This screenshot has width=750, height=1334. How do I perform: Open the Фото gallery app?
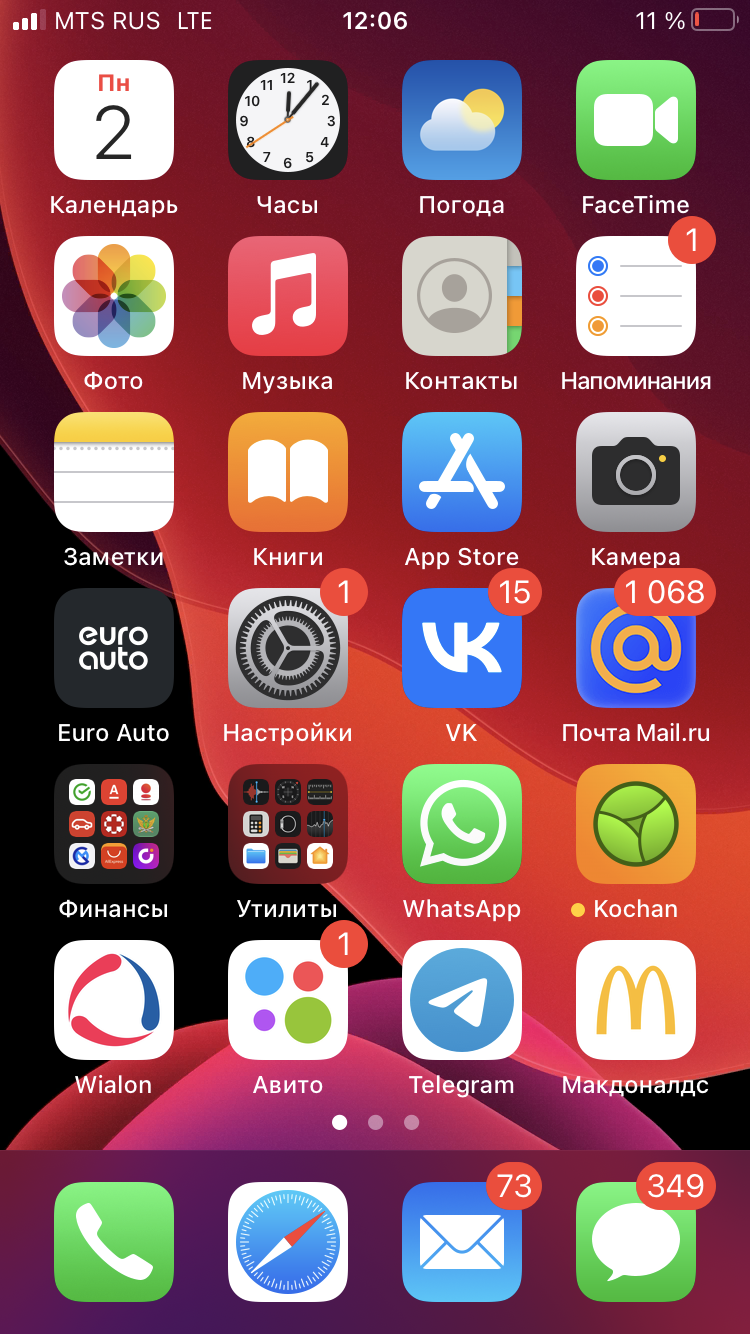[x=114, y=296]
